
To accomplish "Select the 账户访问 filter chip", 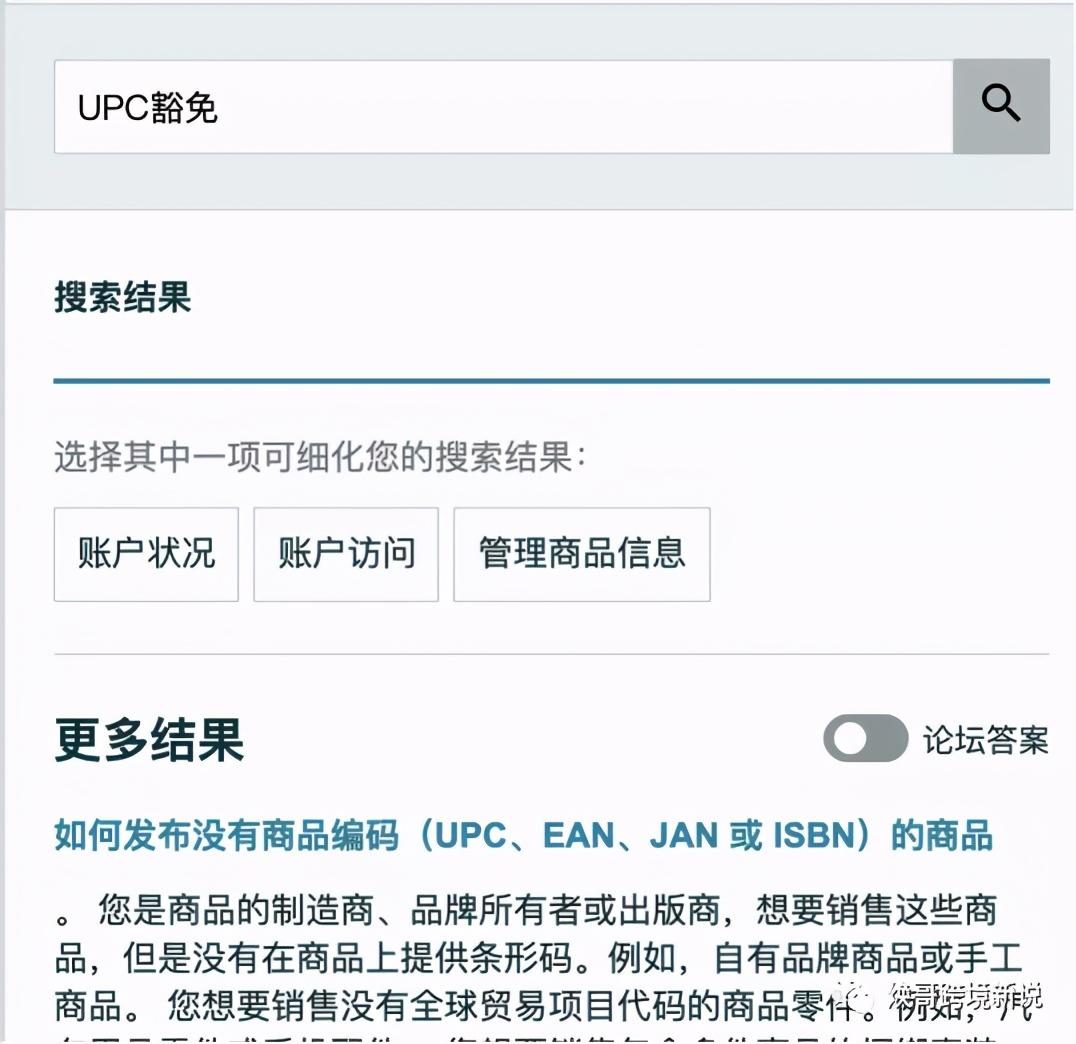I will tap(346, 554).
